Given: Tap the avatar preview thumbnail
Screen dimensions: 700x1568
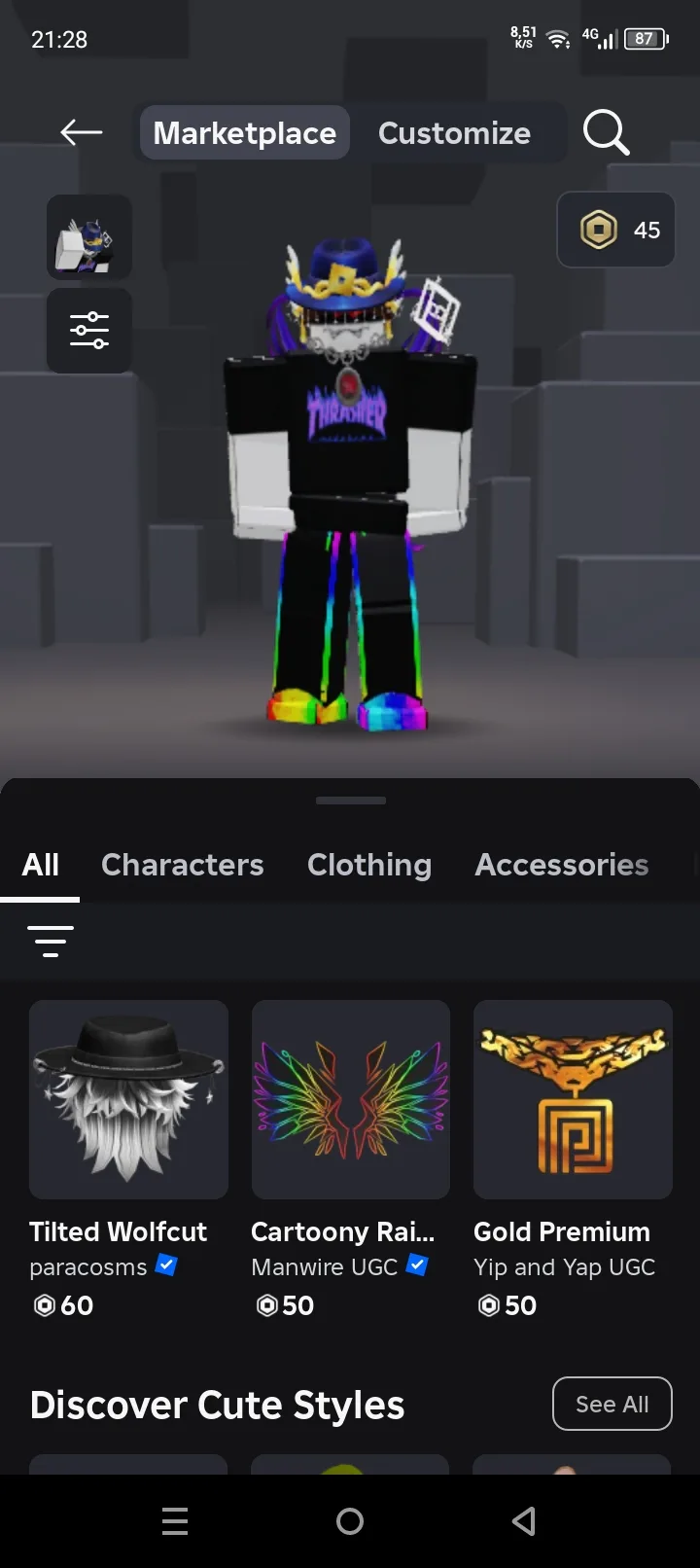Looking at the screenshot, I should [89, 237].
